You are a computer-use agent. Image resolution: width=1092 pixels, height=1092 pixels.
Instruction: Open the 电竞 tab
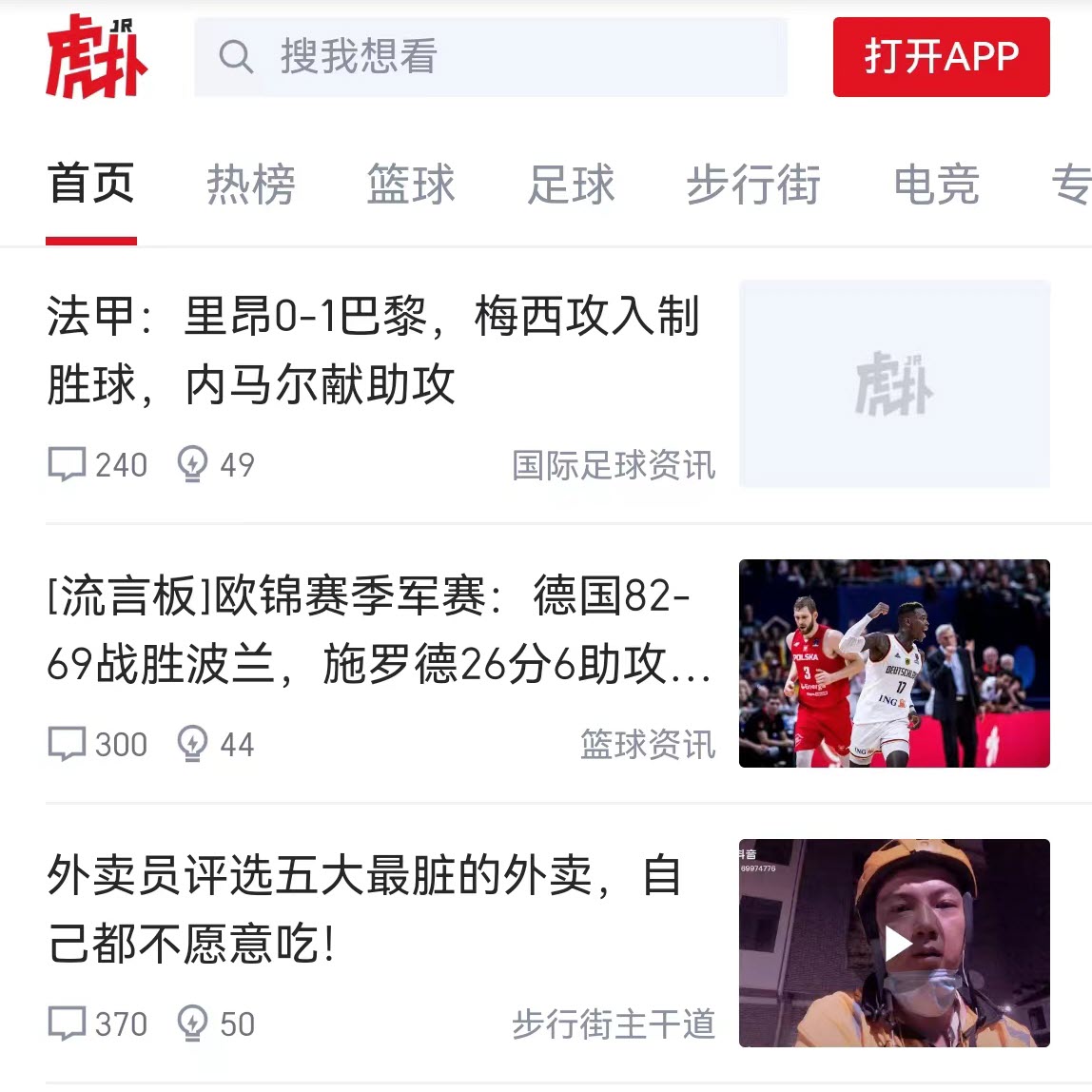coord(936,184)
